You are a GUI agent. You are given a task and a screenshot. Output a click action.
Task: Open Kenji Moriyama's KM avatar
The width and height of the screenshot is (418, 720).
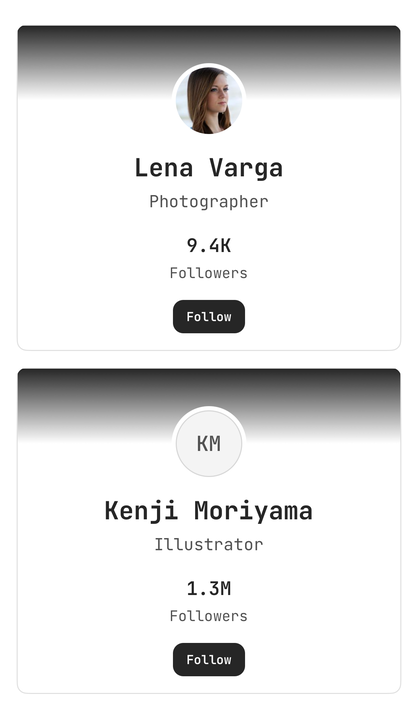tap(209, 444)
